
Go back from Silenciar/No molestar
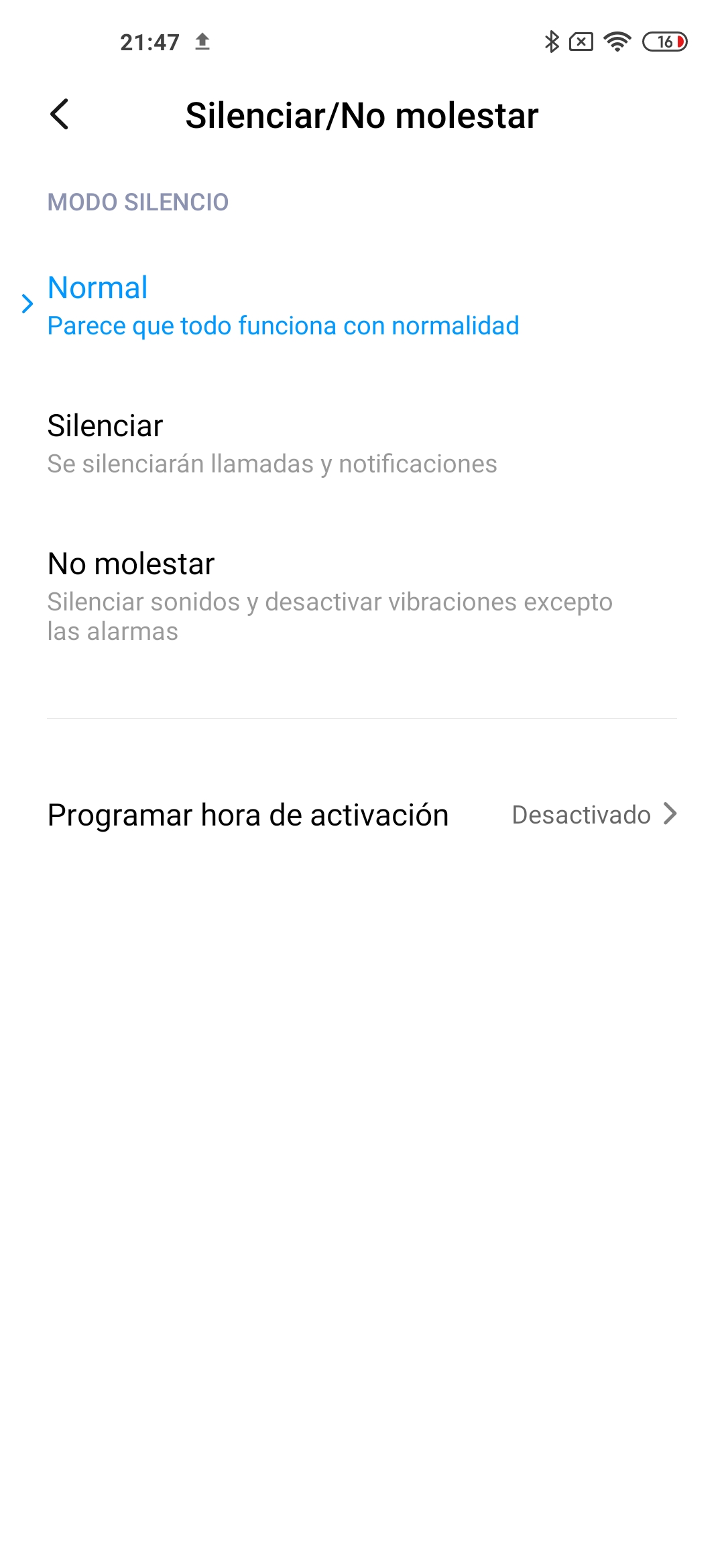tap(60, 115)
